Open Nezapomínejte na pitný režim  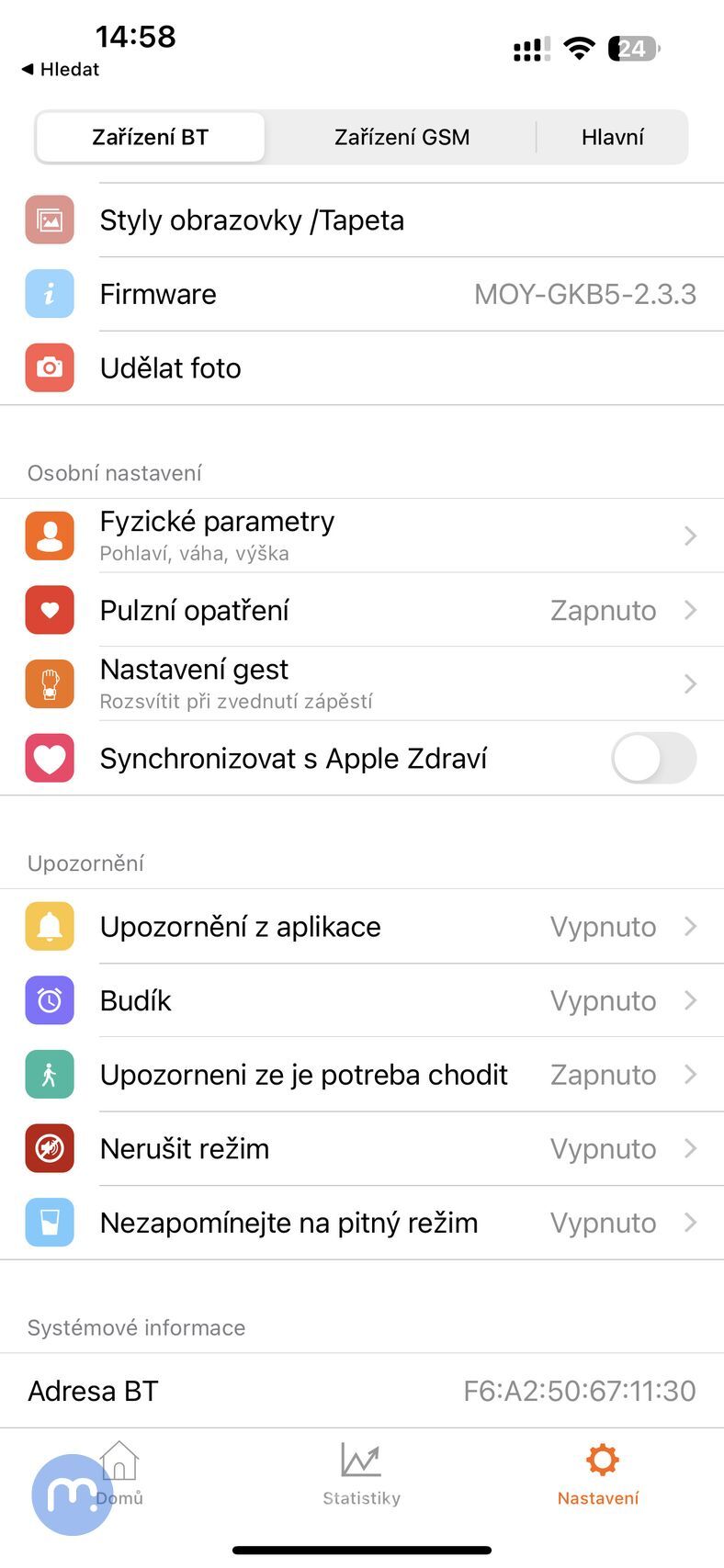click(362, 1223)
